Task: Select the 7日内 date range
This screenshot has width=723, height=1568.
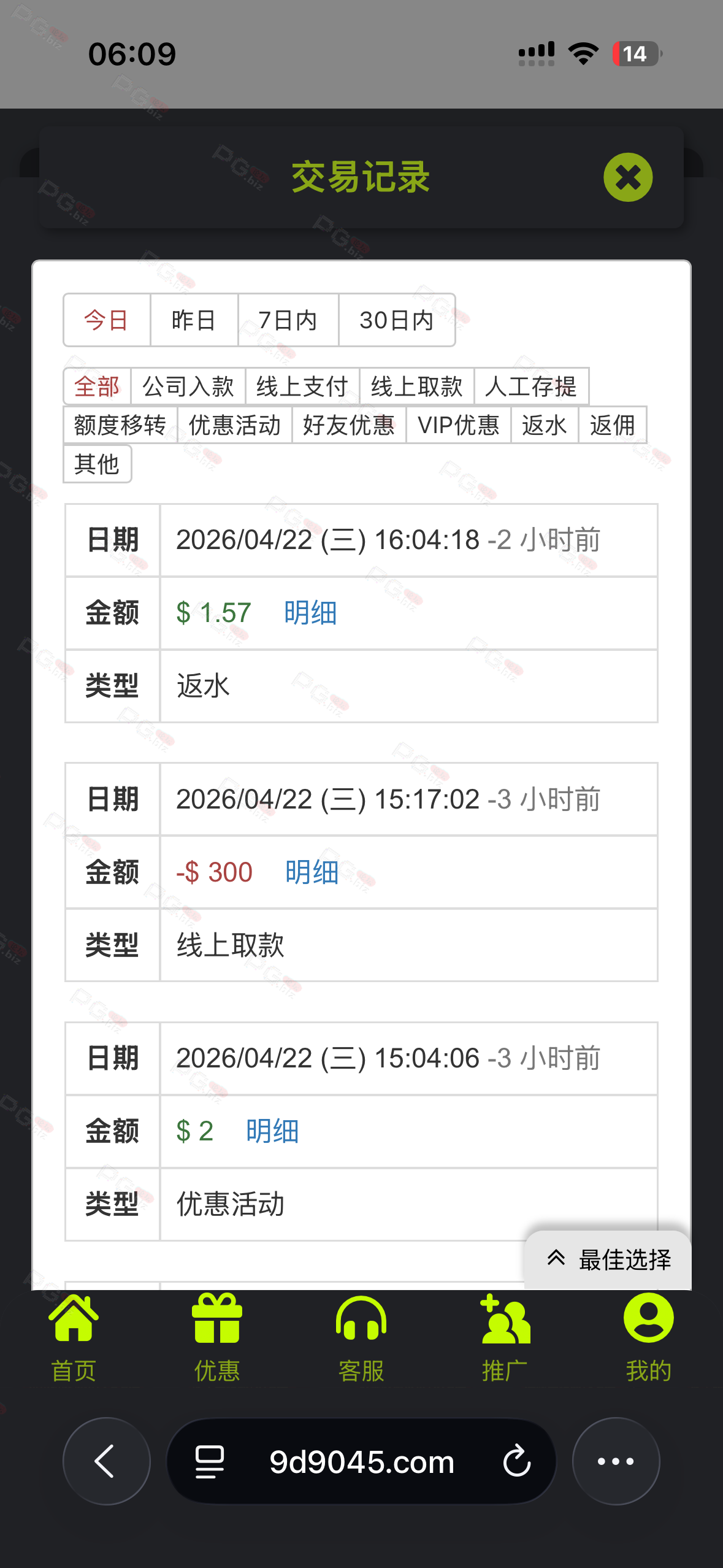Action: (x=288, y=320)
